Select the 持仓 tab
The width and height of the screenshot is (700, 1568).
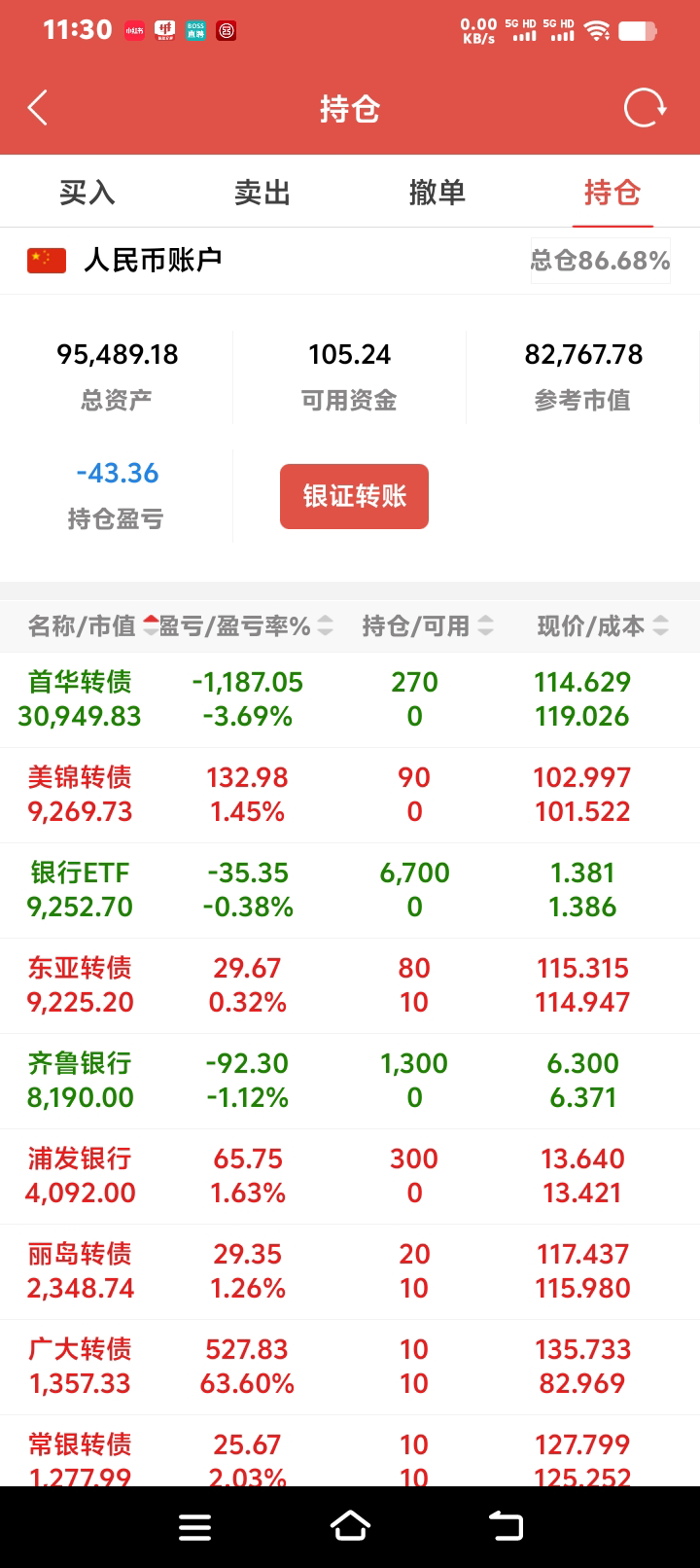tap(612, 193)
